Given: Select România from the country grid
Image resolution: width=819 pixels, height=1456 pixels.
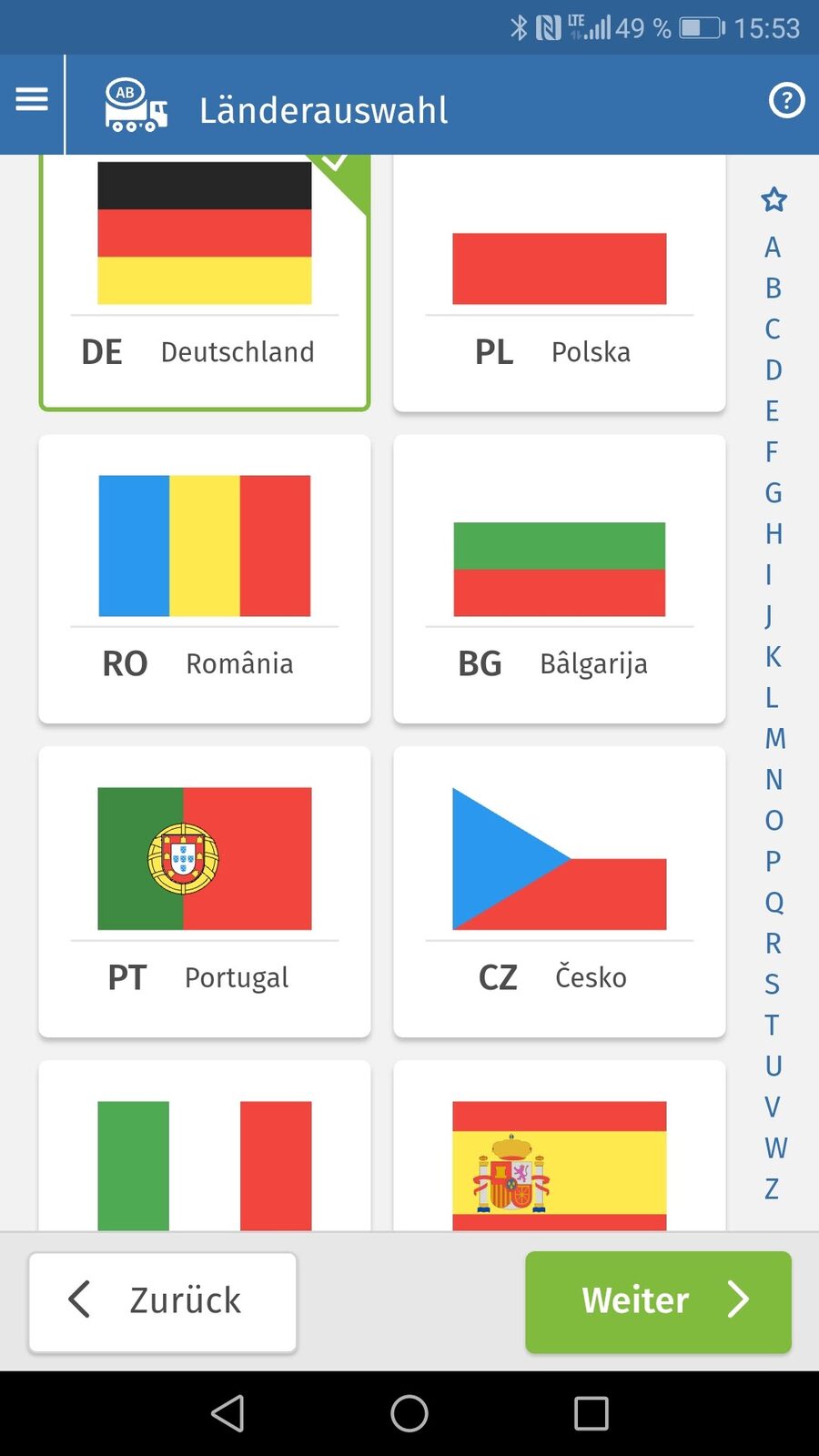Looking at the screenshot, I should tap(205, 579).
